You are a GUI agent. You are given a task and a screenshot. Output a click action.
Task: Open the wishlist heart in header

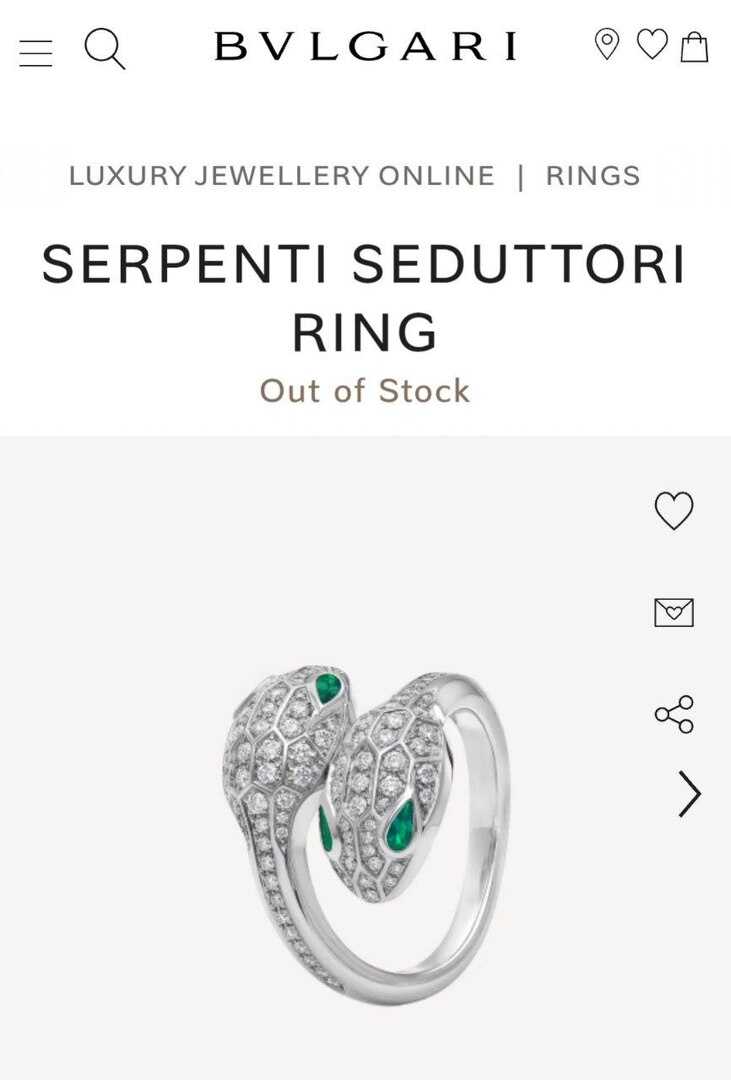click(x=652, y=44)
